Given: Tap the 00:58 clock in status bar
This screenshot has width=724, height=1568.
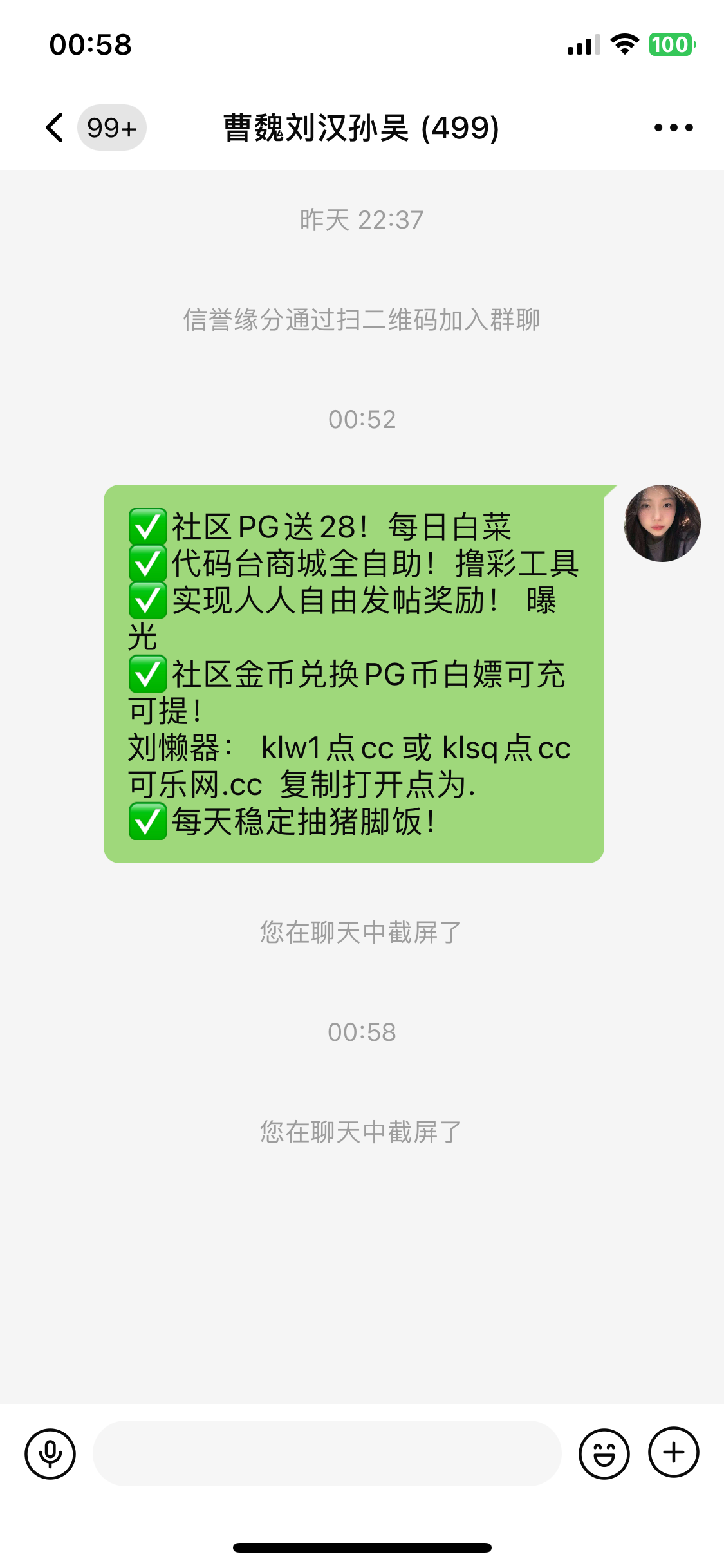Looking at the screenshot, I should pos(90,44).
